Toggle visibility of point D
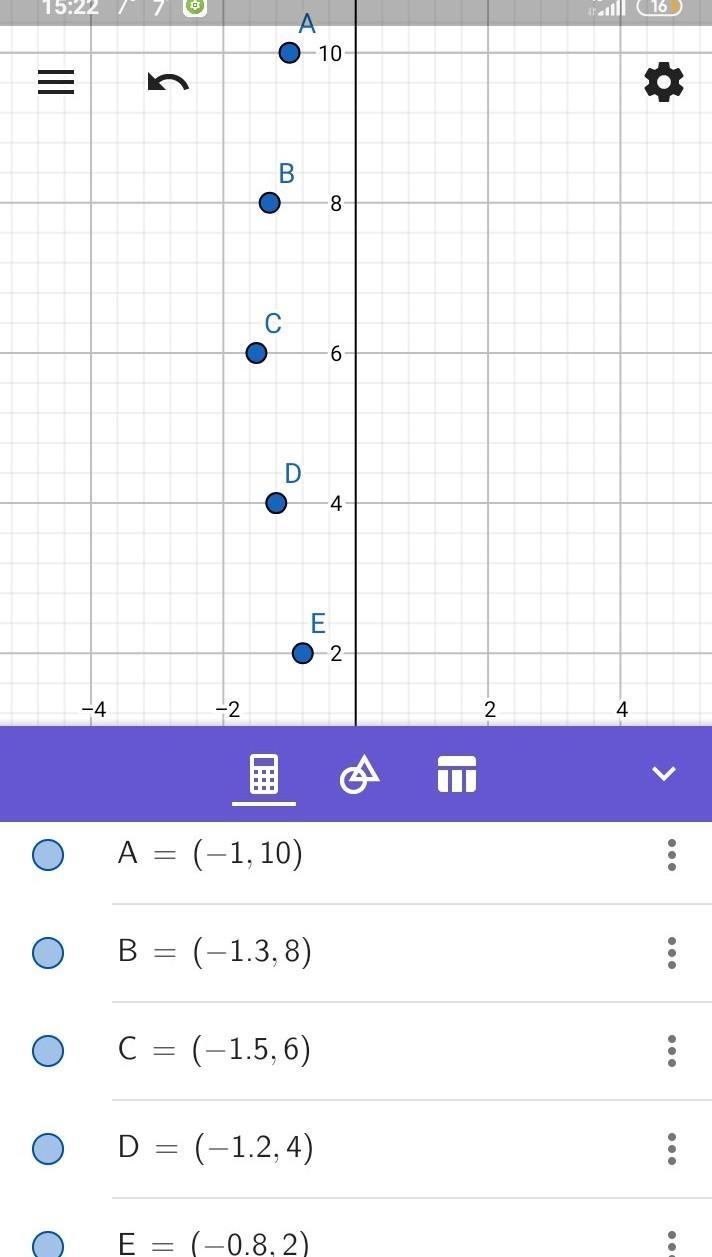Image resolution: width=712 pixels, height=1257 pixels. point(48,1148)
